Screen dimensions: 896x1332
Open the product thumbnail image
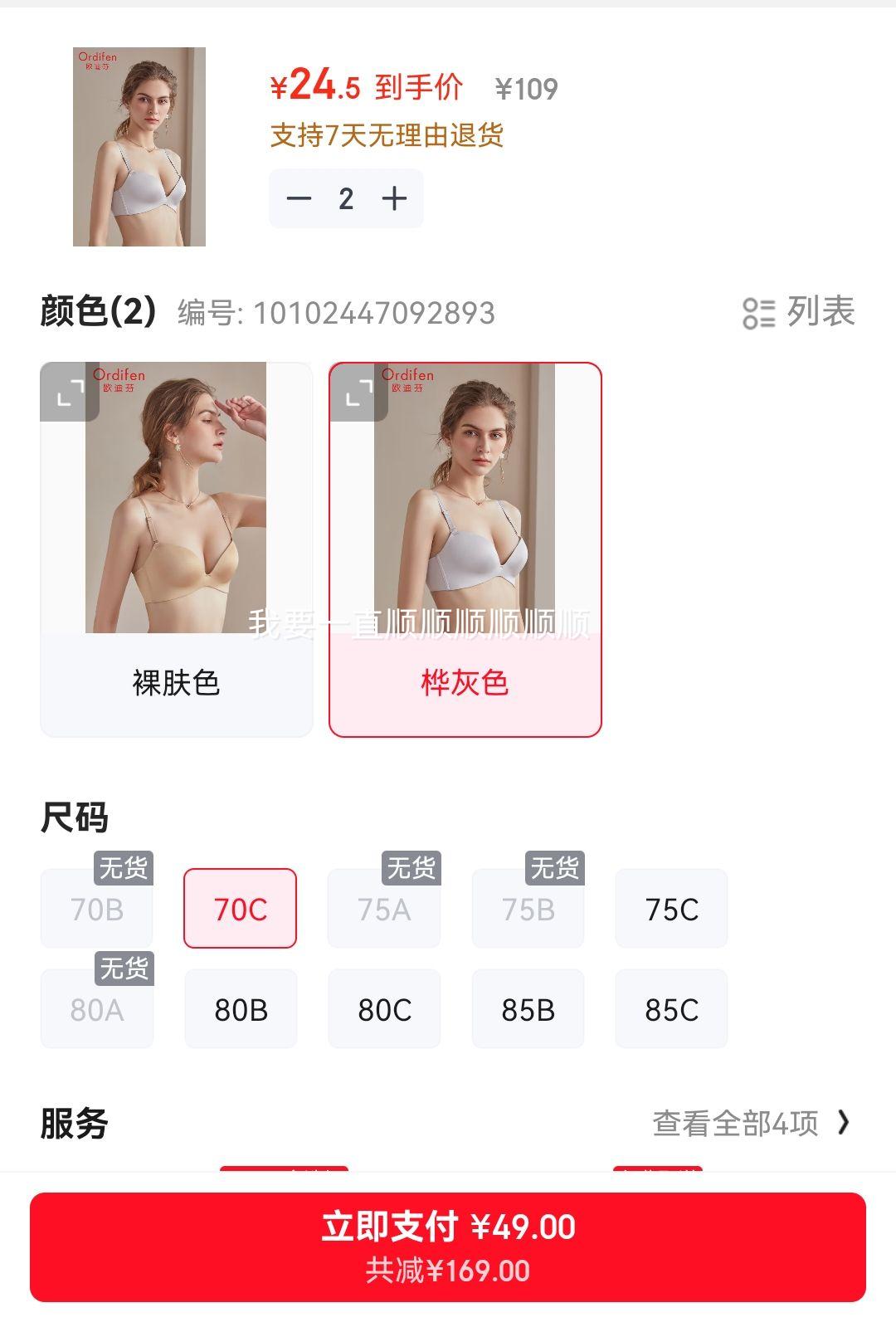tap(138, 148)
